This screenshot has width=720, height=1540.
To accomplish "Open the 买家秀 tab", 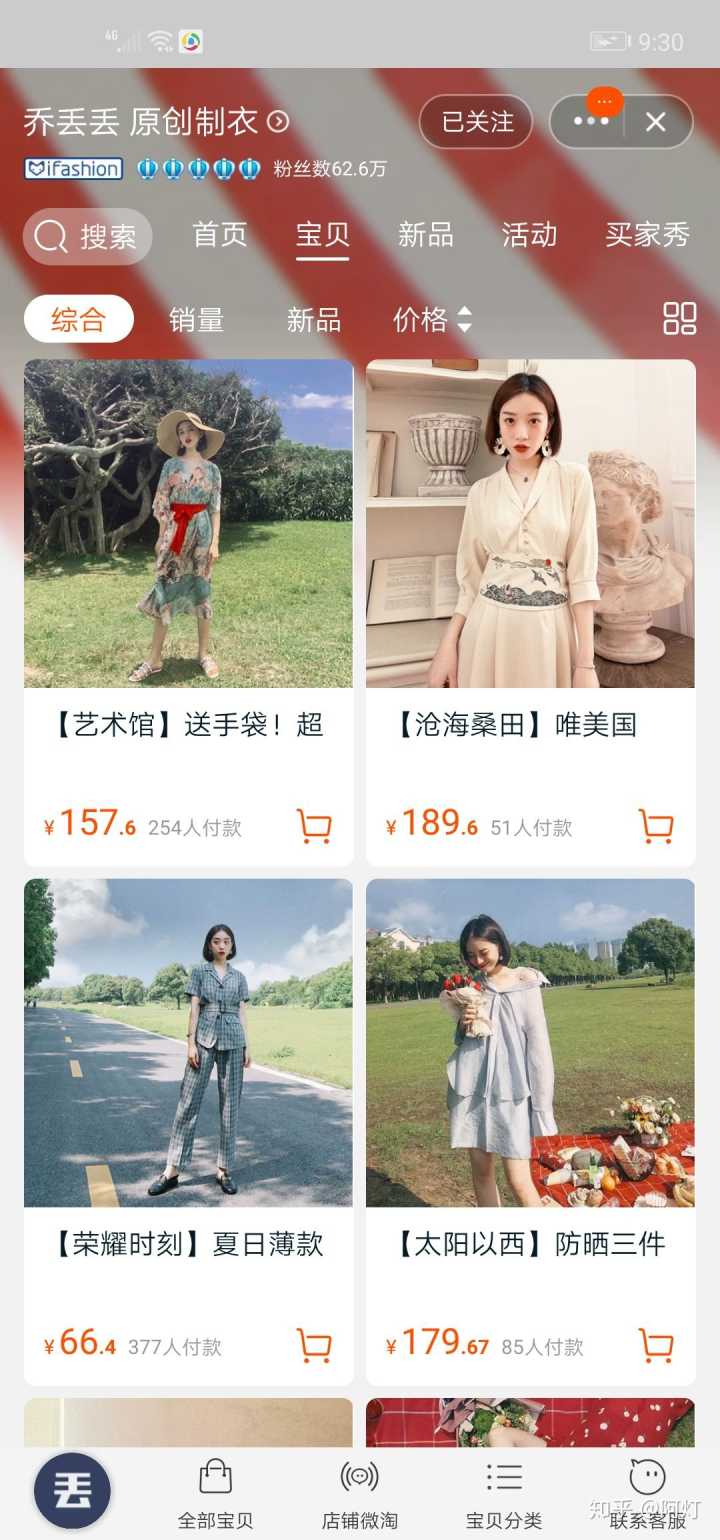I will pos(647,235).
